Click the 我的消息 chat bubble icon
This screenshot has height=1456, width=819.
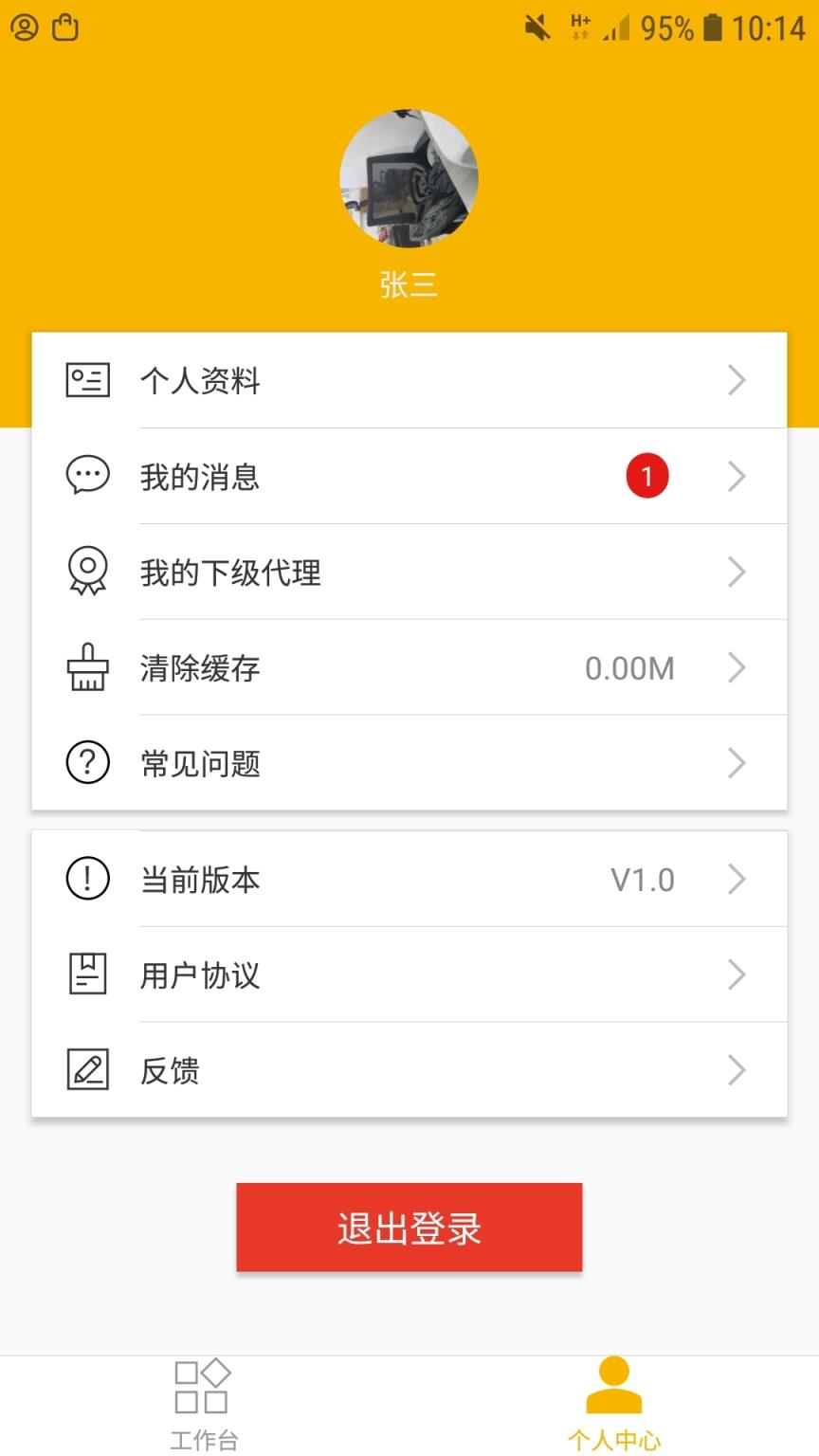click(87, 476)
